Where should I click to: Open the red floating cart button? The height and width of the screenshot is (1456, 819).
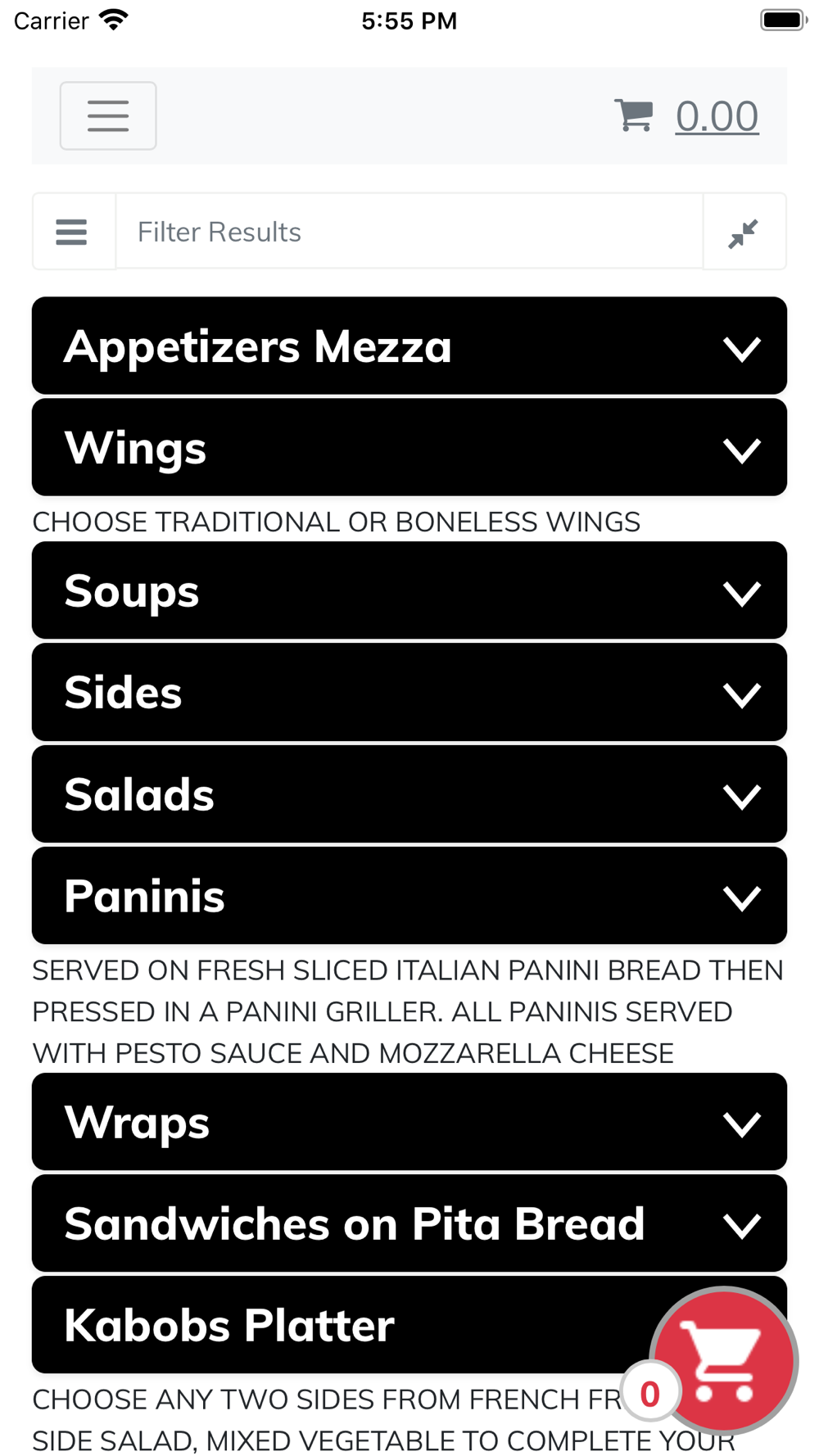tap(724, 1360)
